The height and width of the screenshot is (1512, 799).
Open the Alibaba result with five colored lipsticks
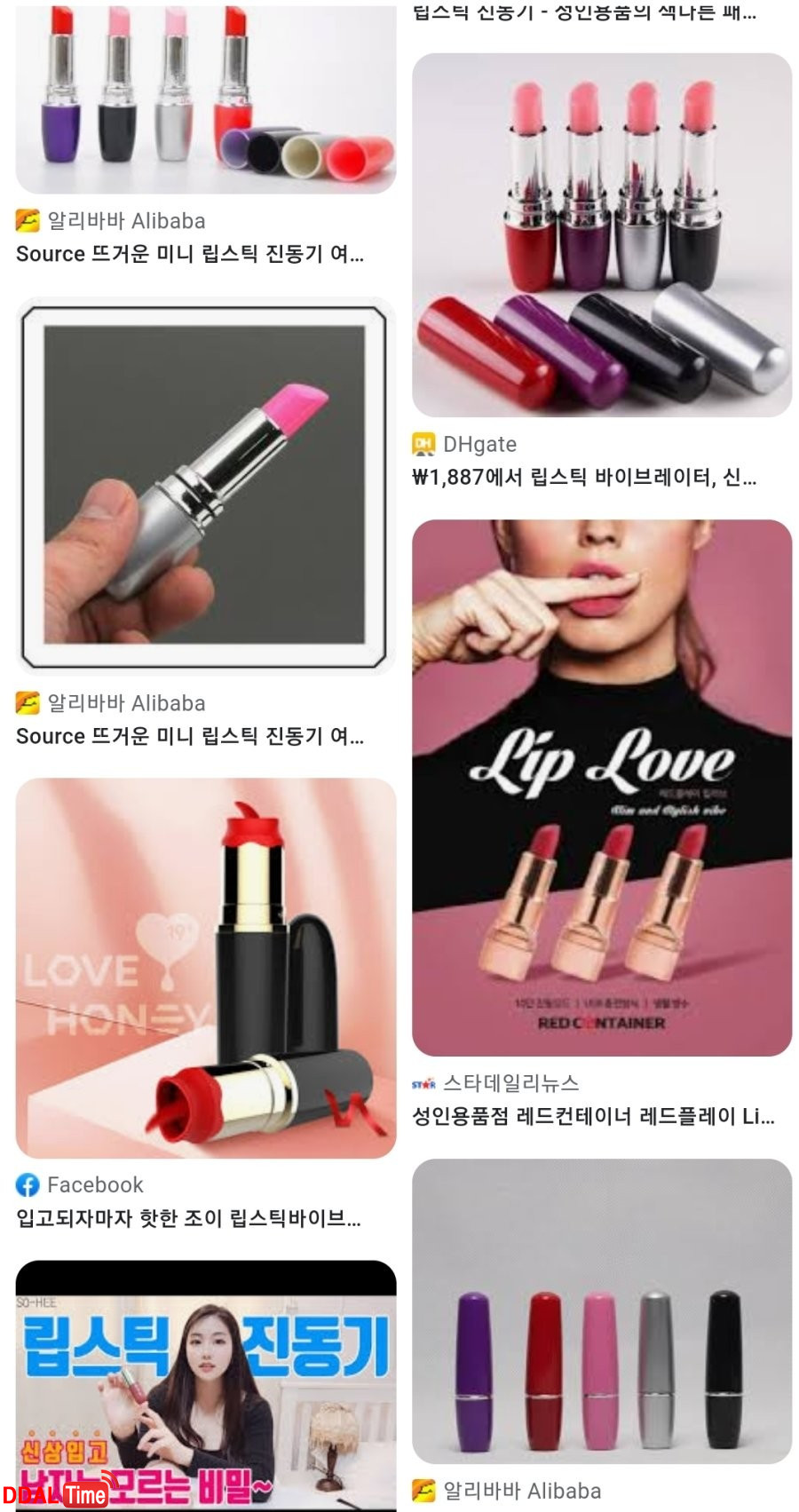pyautogui.click(x=601, y=1311)
